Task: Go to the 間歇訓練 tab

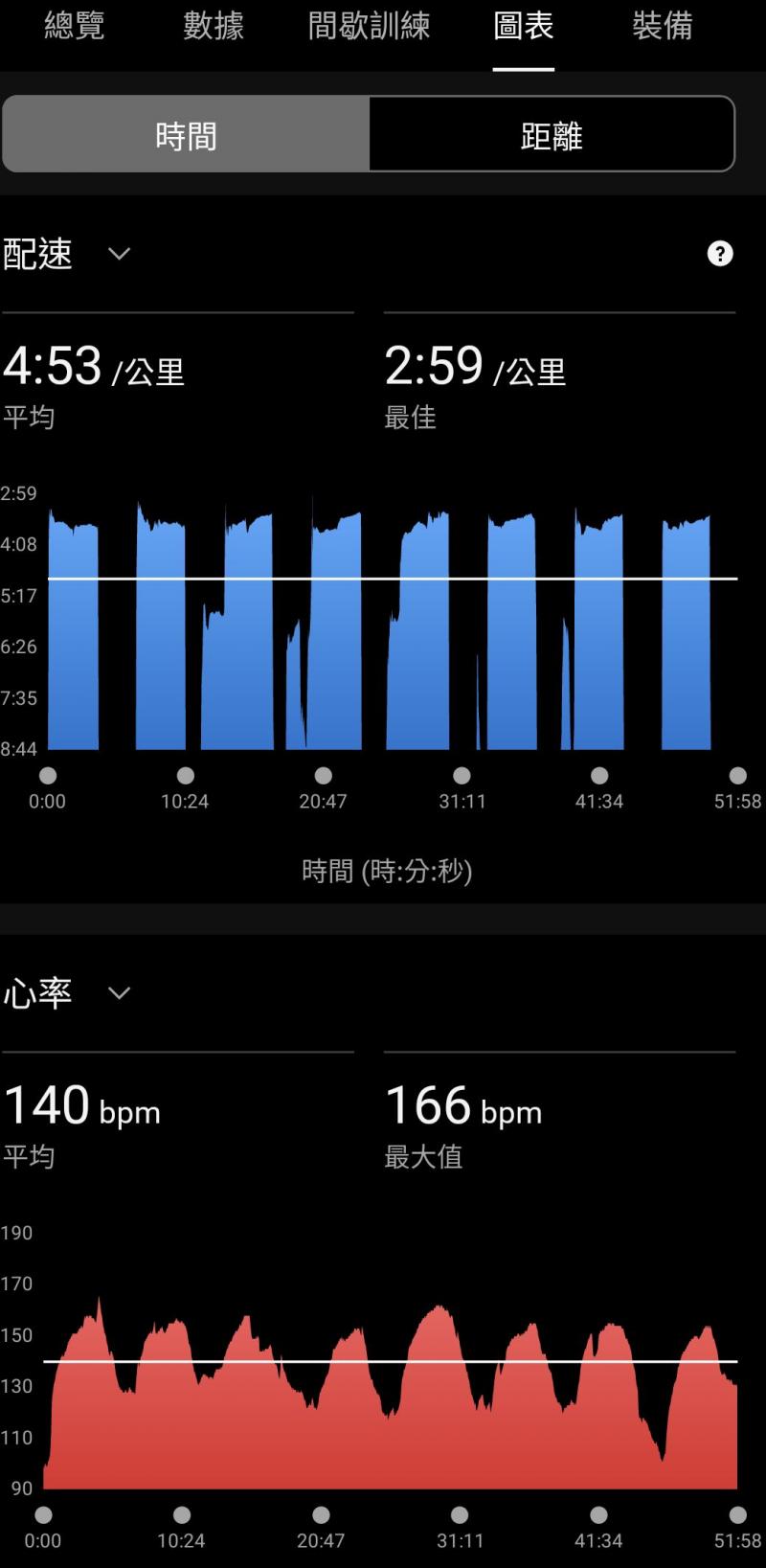Action: click(369, 27)
